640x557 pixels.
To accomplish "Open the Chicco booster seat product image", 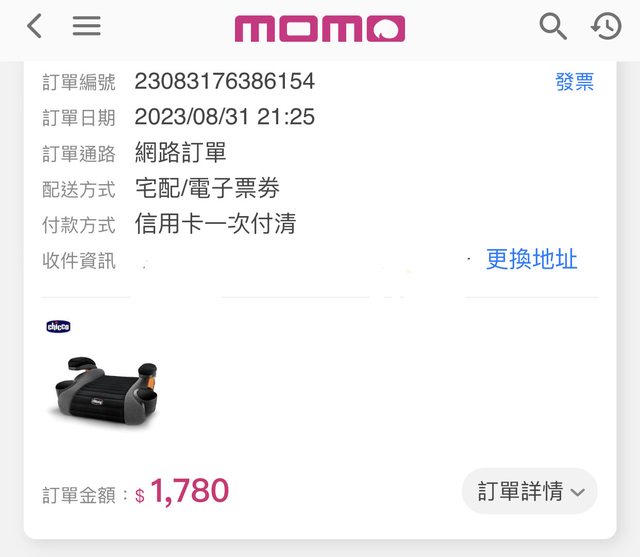I will [x=103, y=388].
